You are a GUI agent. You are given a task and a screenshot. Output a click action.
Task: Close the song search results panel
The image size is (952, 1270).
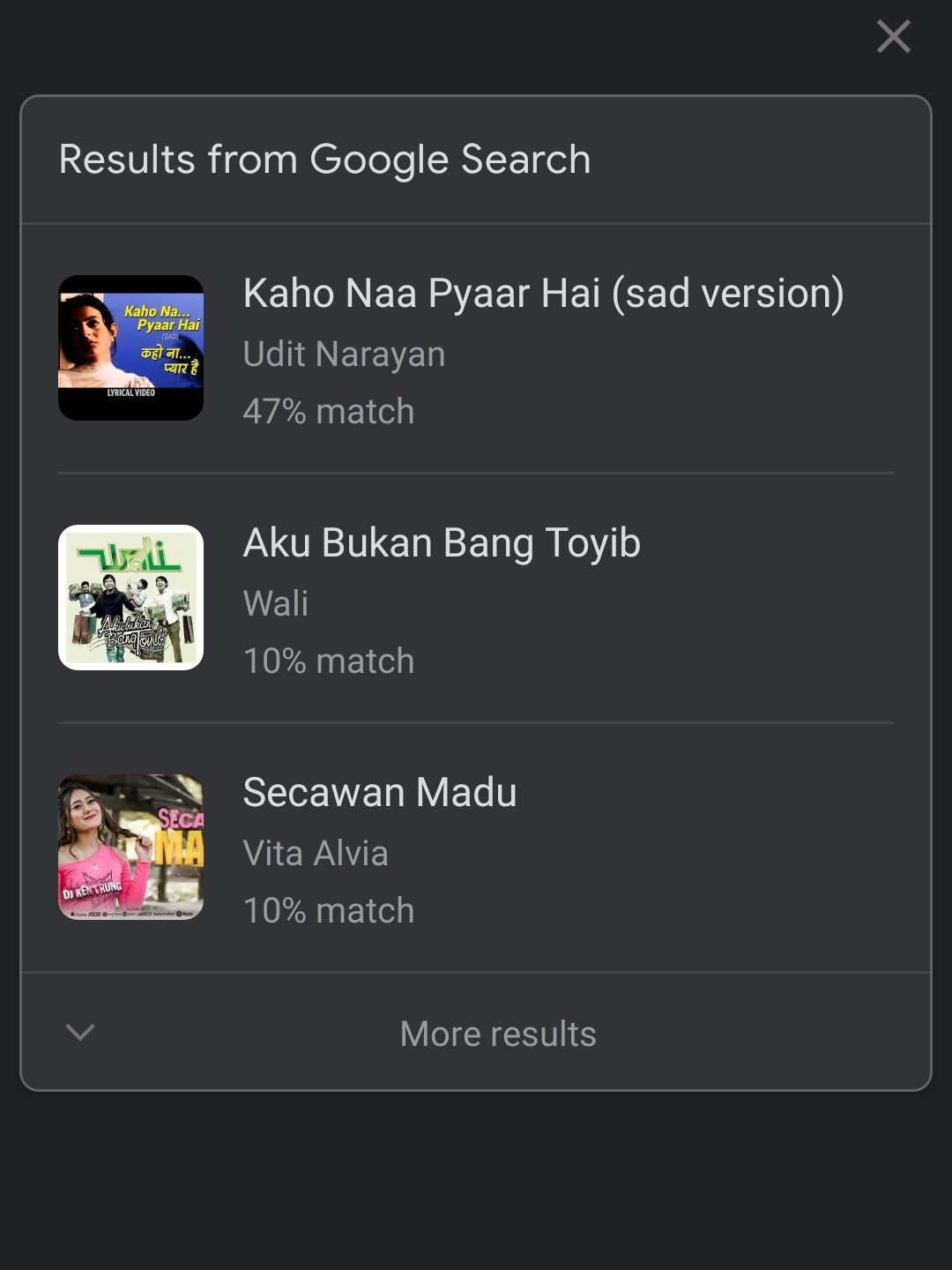point(893,37)
